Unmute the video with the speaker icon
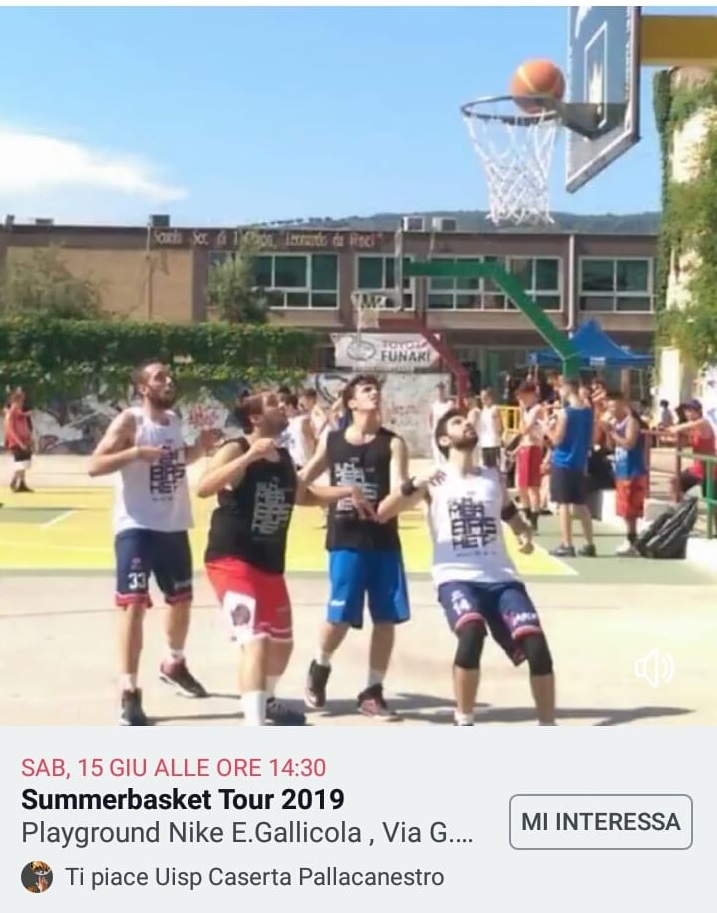Viewport: 717px width, 913px height. (x=654, y=668)
